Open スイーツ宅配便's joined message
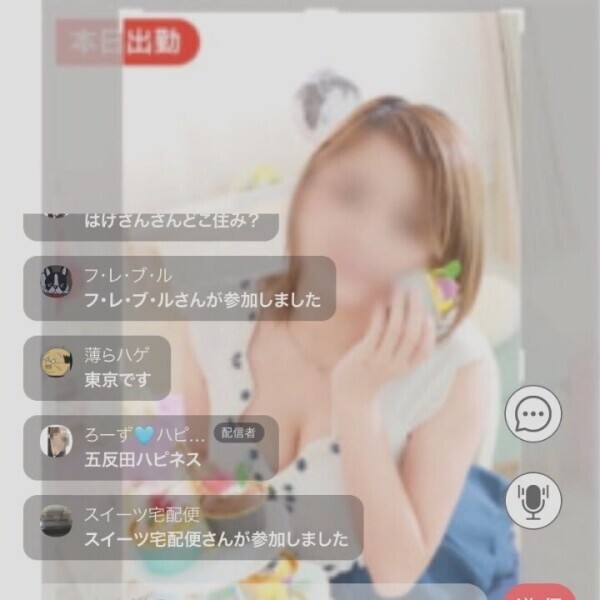Image resolution: width=600 pixels, height=600 pixels. [192, 527]
